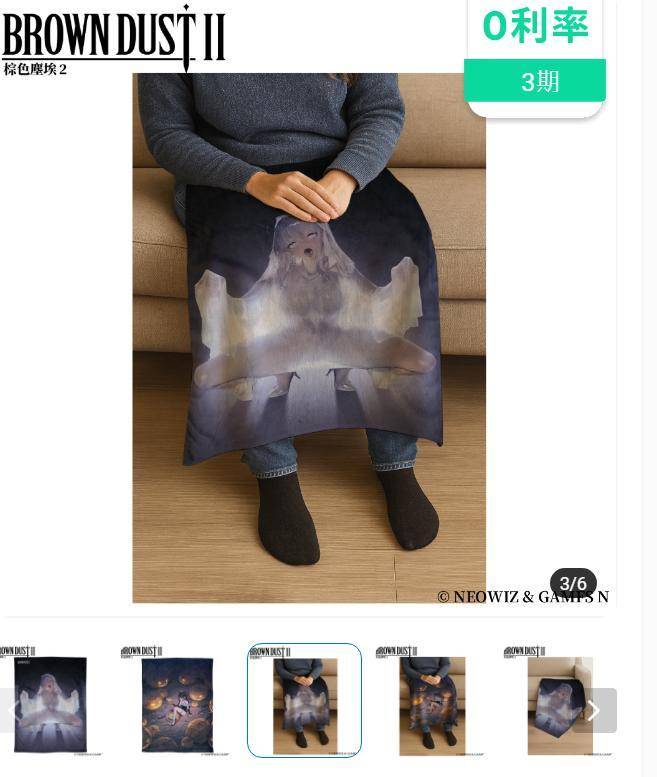Select the first thumbnail of the flat blanket artwork
The height and width of the screenshot is (777, 657).
coord(50,702)
